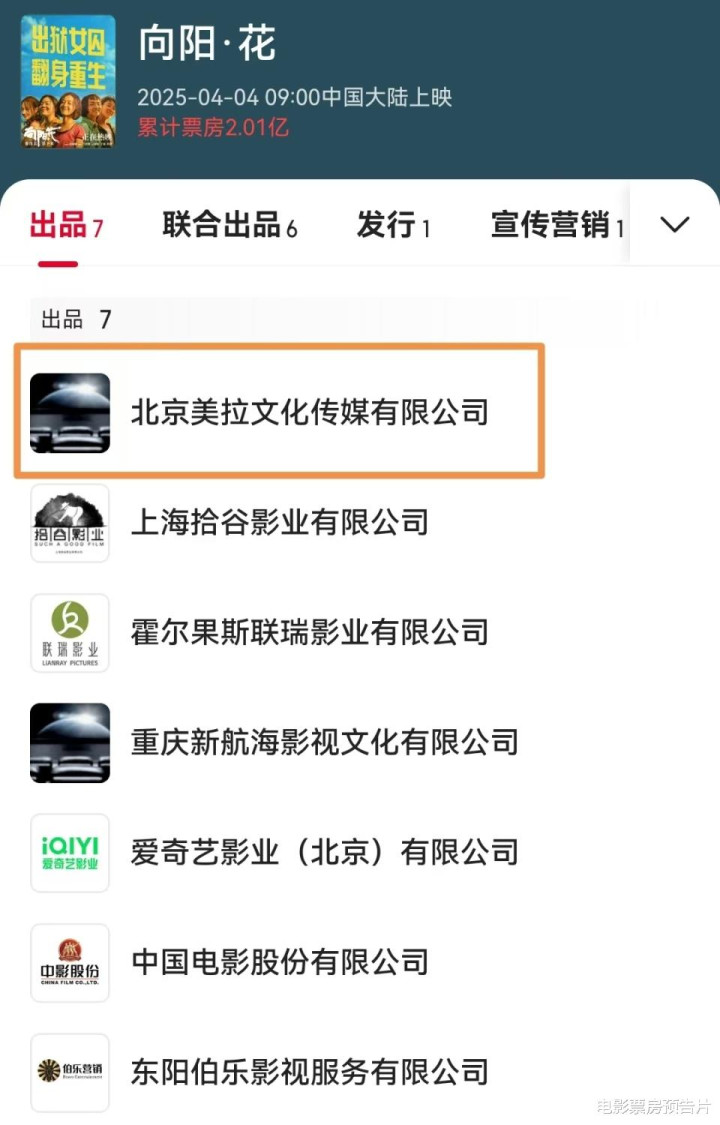The width and height of the screenshot is (720, 1125).
Task: Switch to the 宣传营销 tab
Action: (557, 226)
